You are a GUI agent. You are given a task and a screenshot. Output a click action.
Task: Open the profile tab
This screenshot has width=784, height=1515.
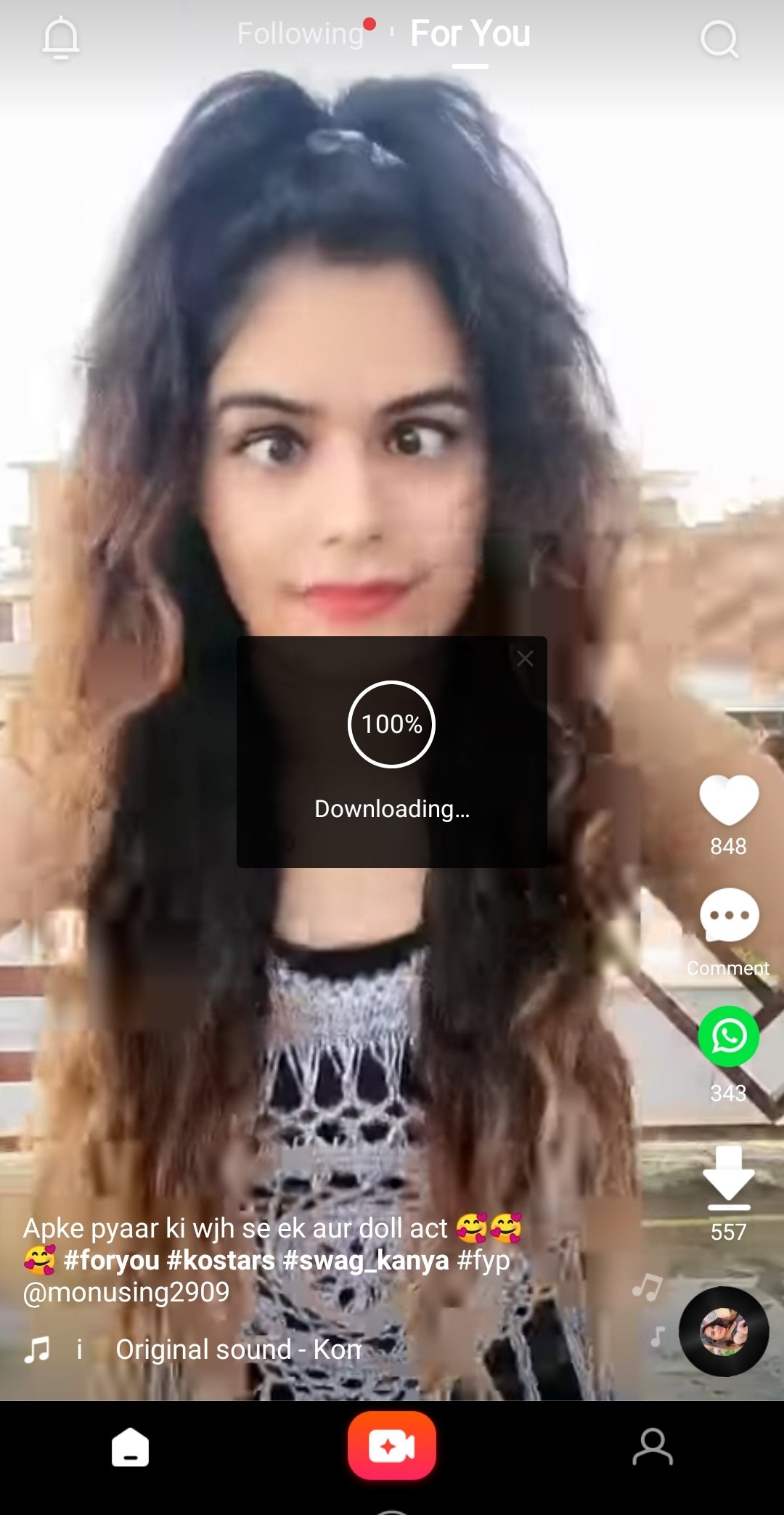click(653, 1447)
